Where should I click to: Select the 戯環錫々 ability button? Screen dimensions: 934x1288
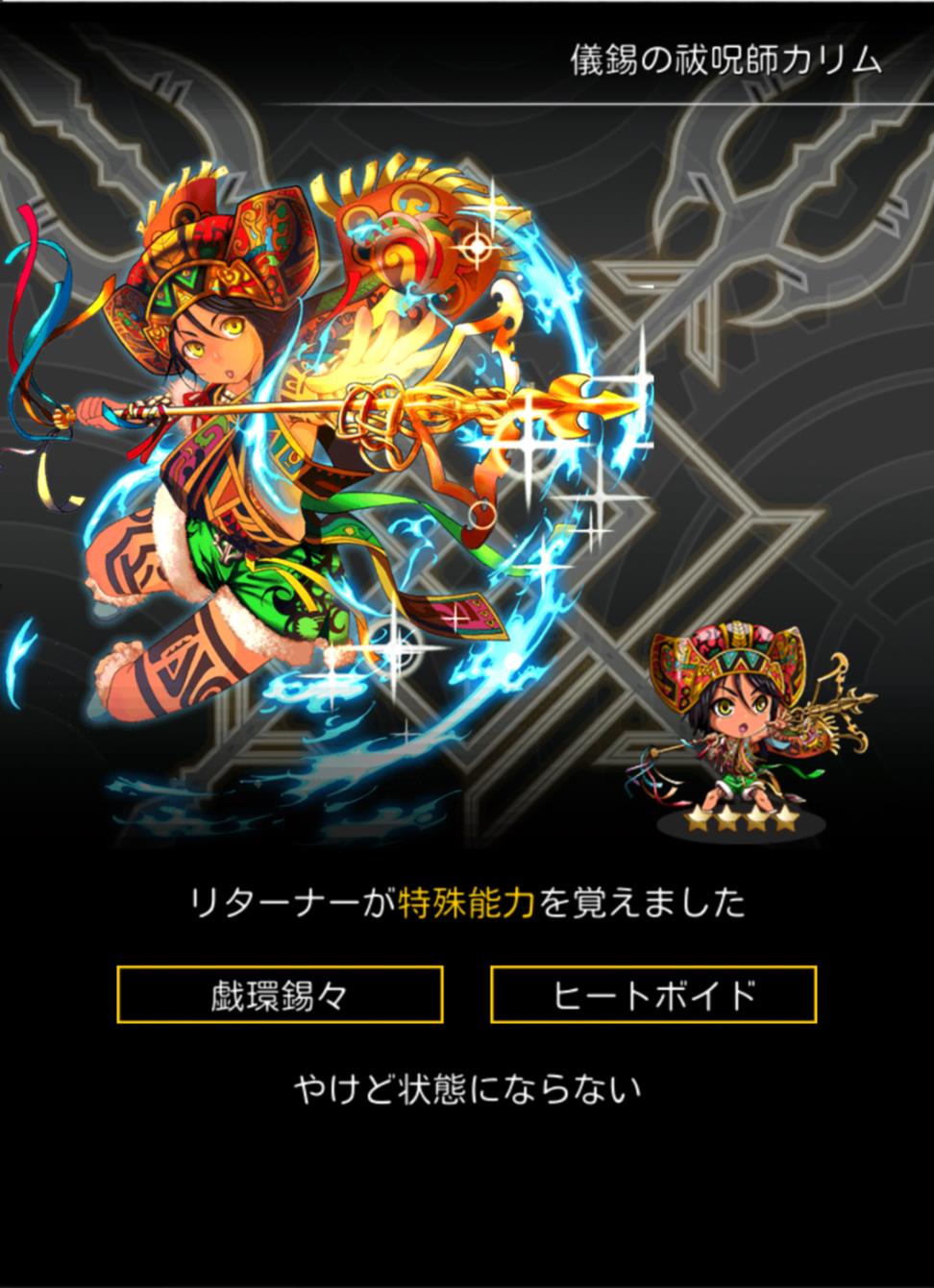coord(280,995)
